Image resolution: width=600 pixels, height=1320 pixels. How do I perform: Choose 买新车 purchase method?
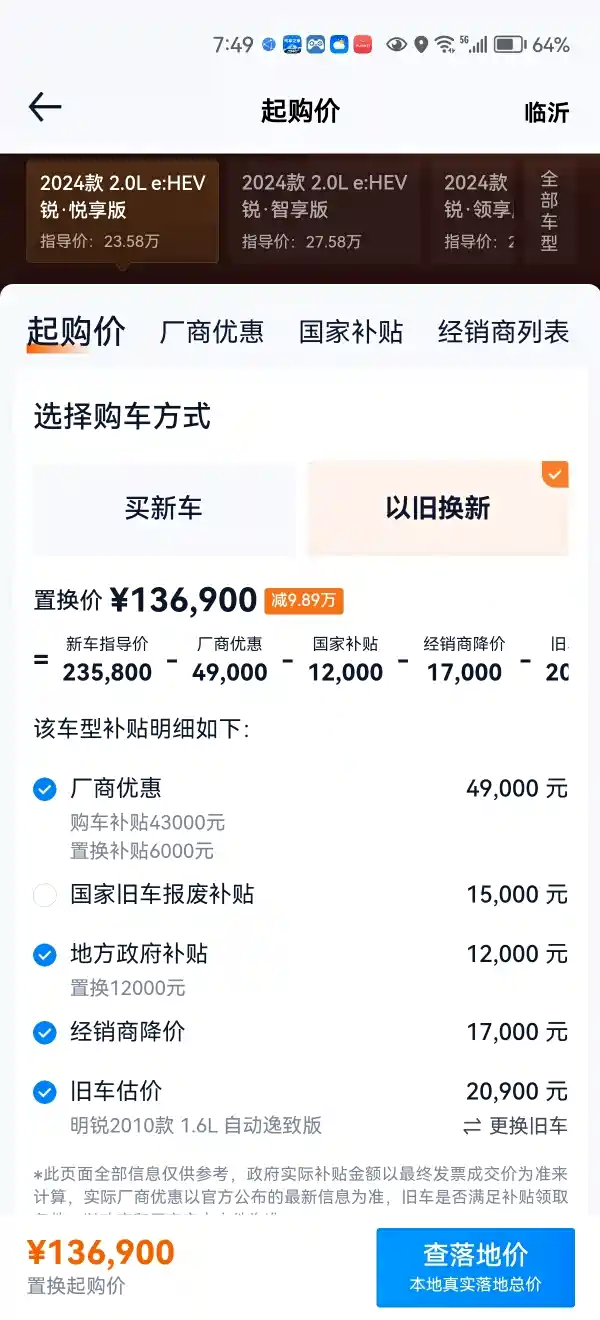coord(164,508)
